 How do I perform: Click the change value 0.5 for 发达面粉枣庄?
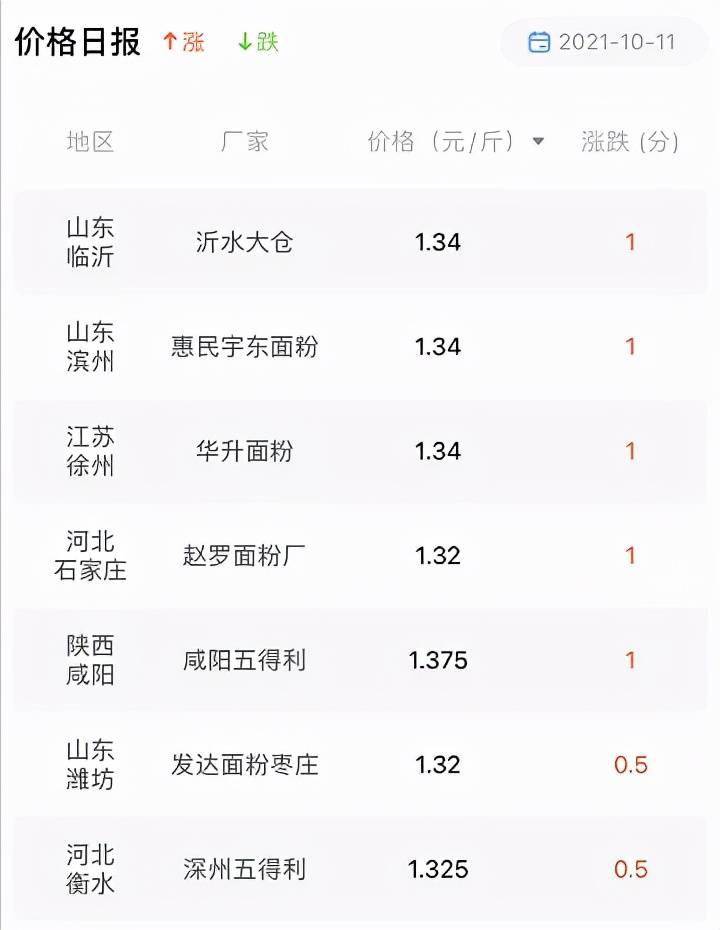click(630, 764)
